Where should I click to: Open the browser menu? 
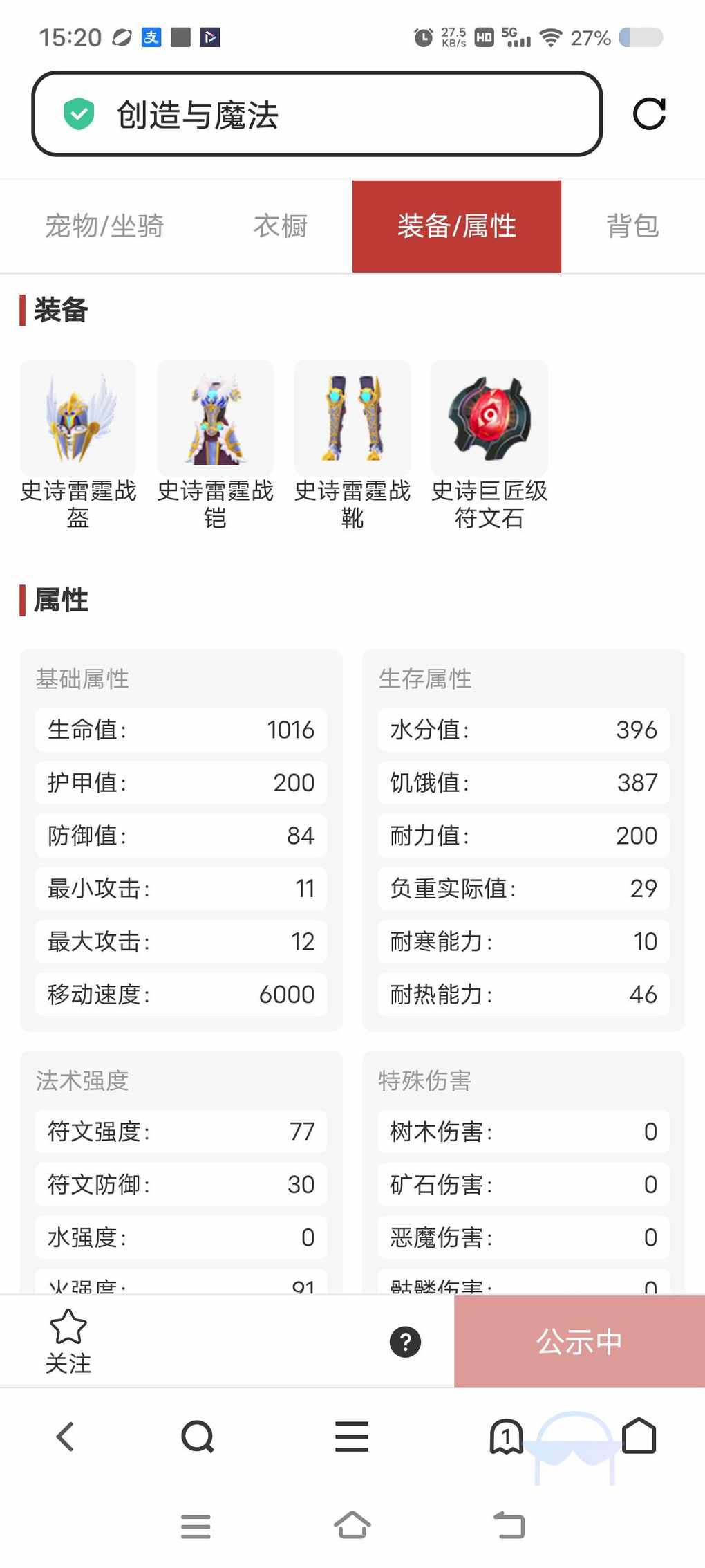click(x=352, y=1437)
